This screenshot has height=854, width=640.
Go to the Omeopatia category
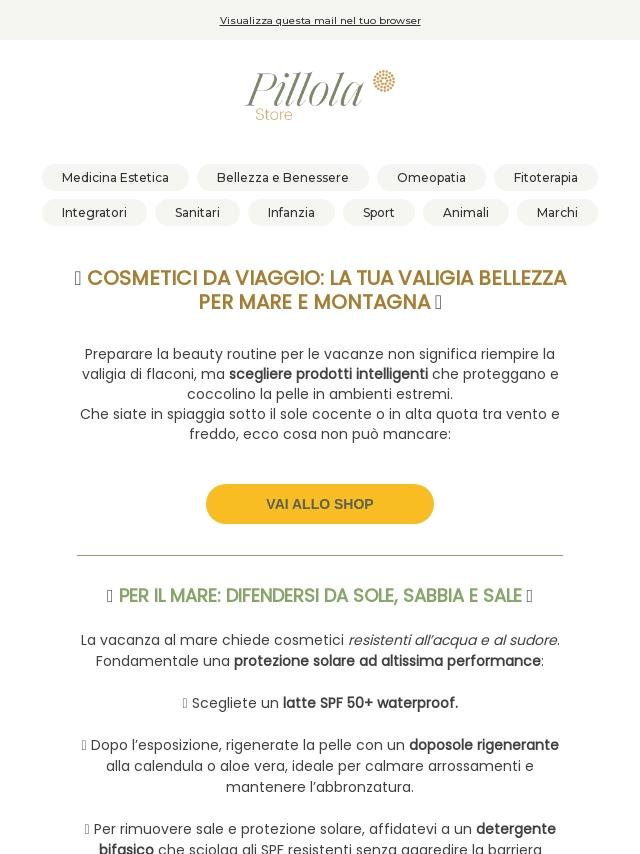tap(431, 178)
